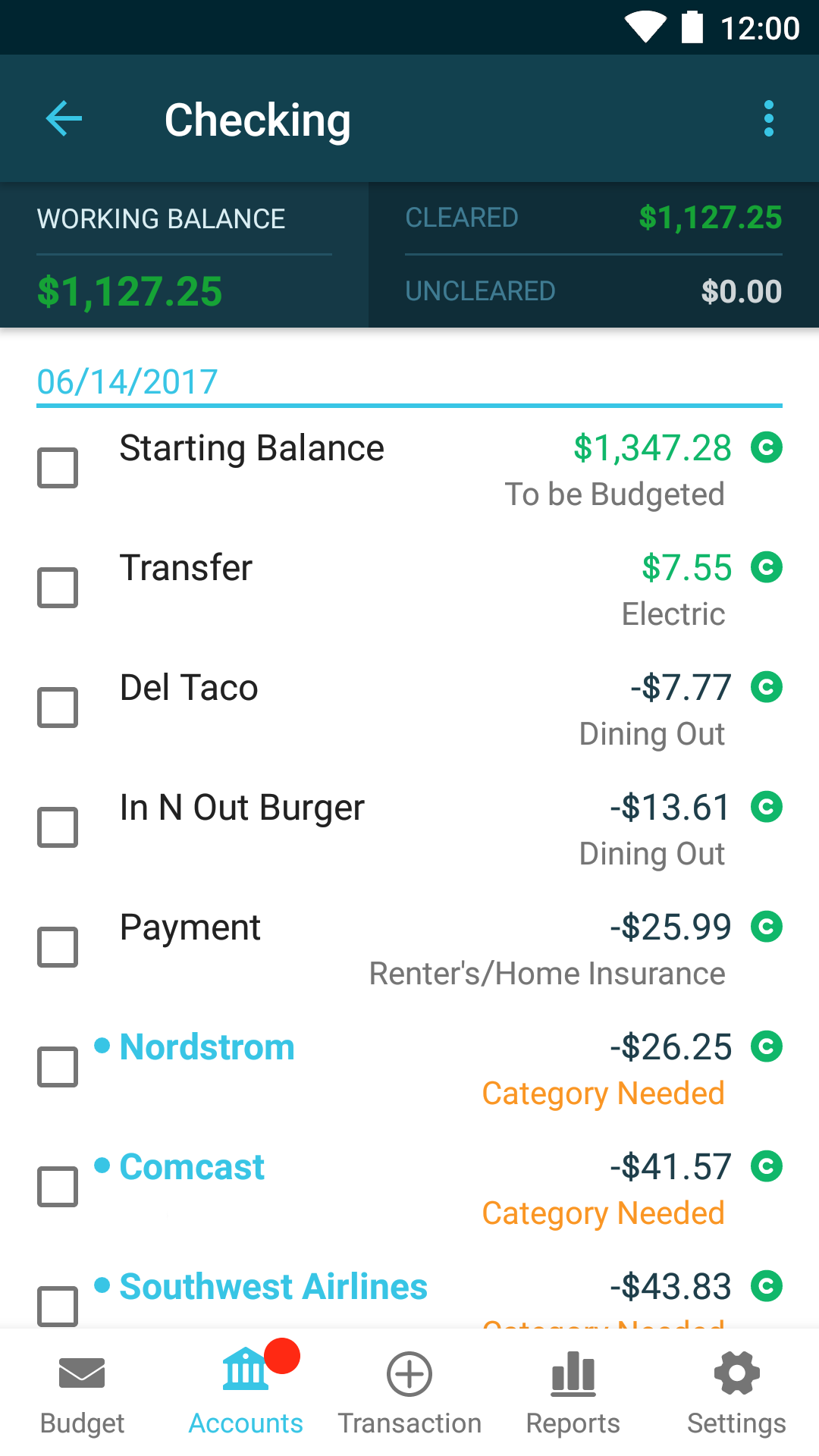Check the Del Taco transaction box
The height and width of the screenshot is (1456, 819).
[x=58, y=708]
